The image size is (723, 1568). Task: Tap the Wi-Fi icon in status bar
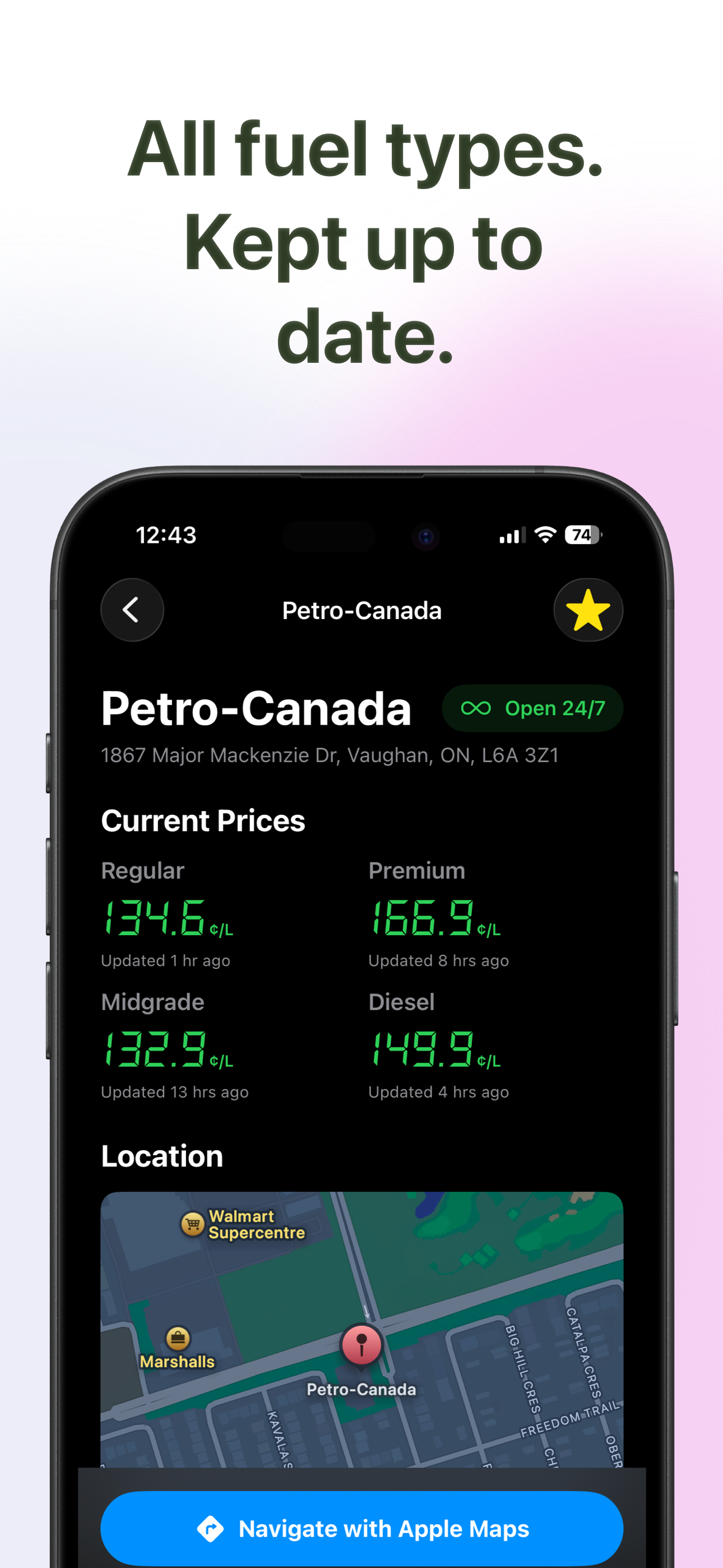coord(545,535)
